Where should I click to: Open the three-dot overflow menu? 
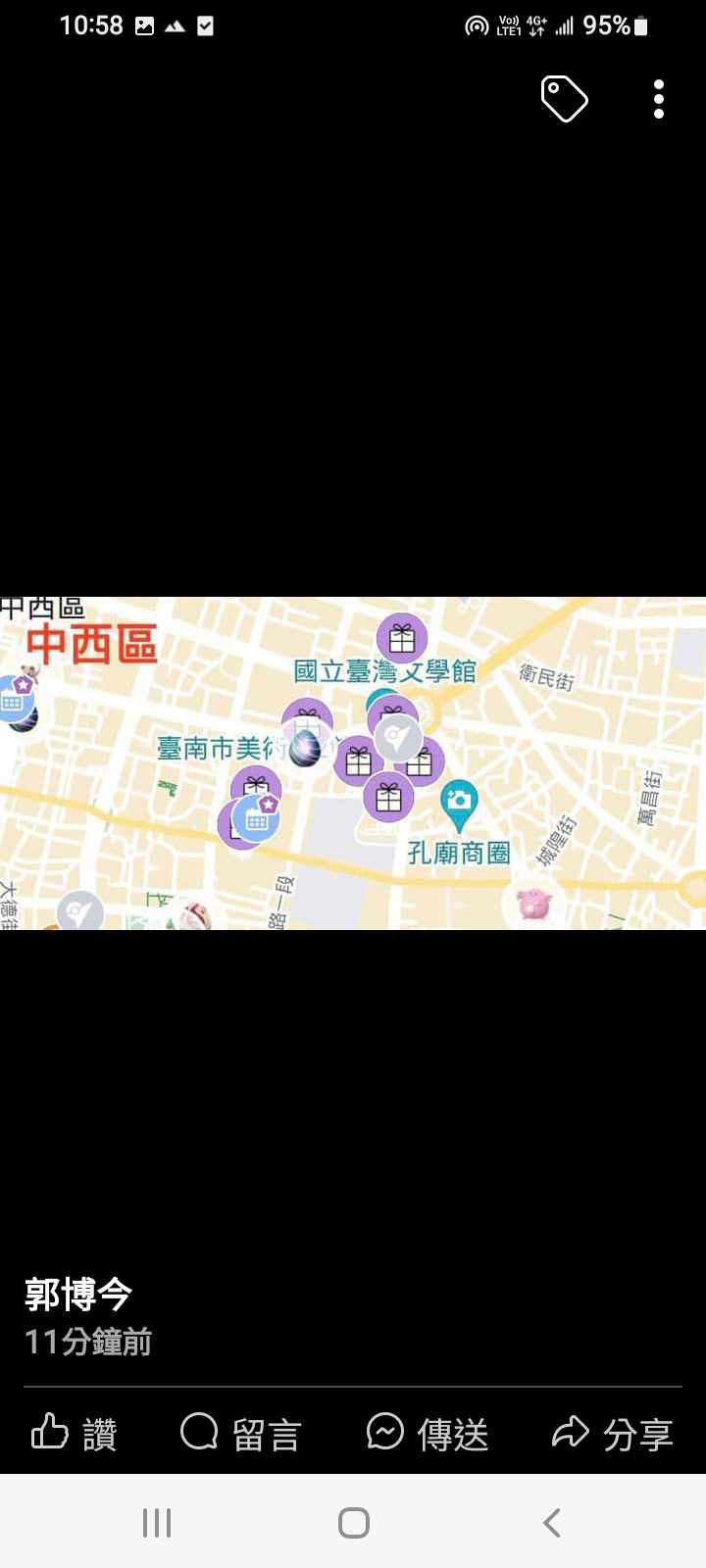click(659, 99)
